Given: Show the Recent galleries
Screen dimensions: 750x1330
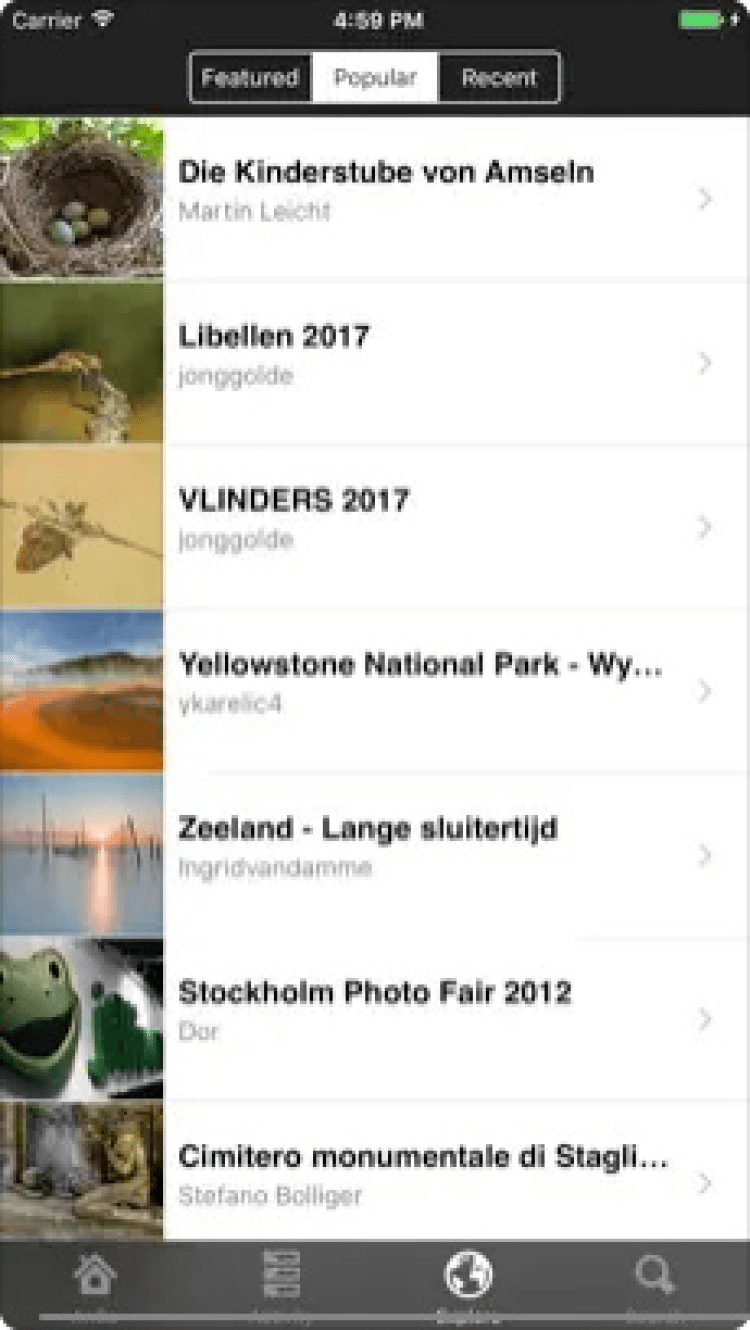Looking at the screenshot, I should 499,78.
